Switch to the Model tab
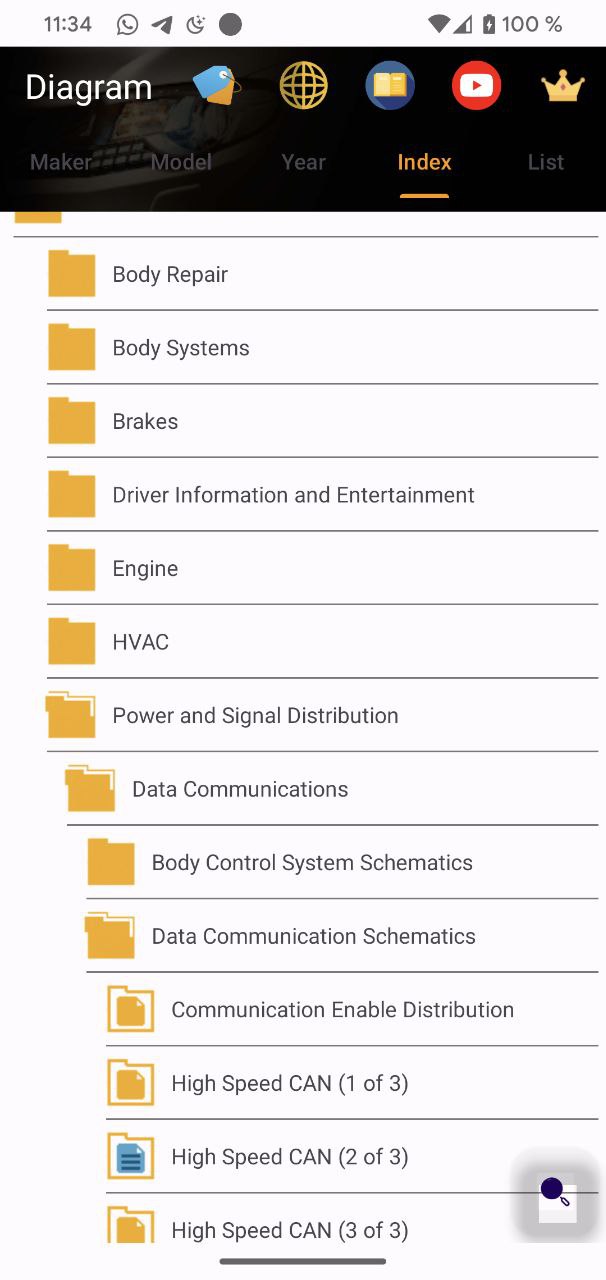 [x=182, y=162]
